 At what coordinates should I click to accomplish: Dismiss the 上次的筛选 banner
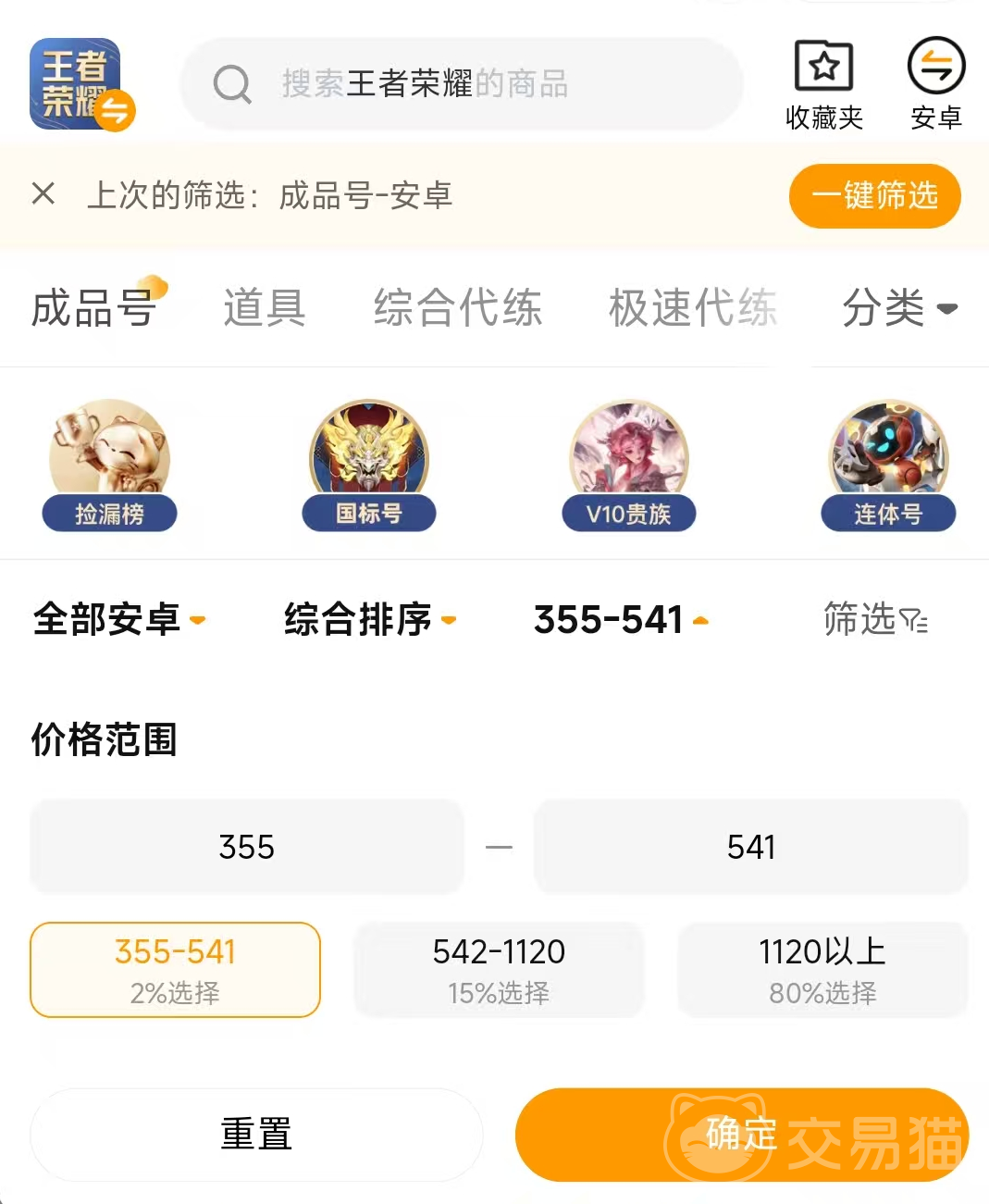click(x=43, y=194)
